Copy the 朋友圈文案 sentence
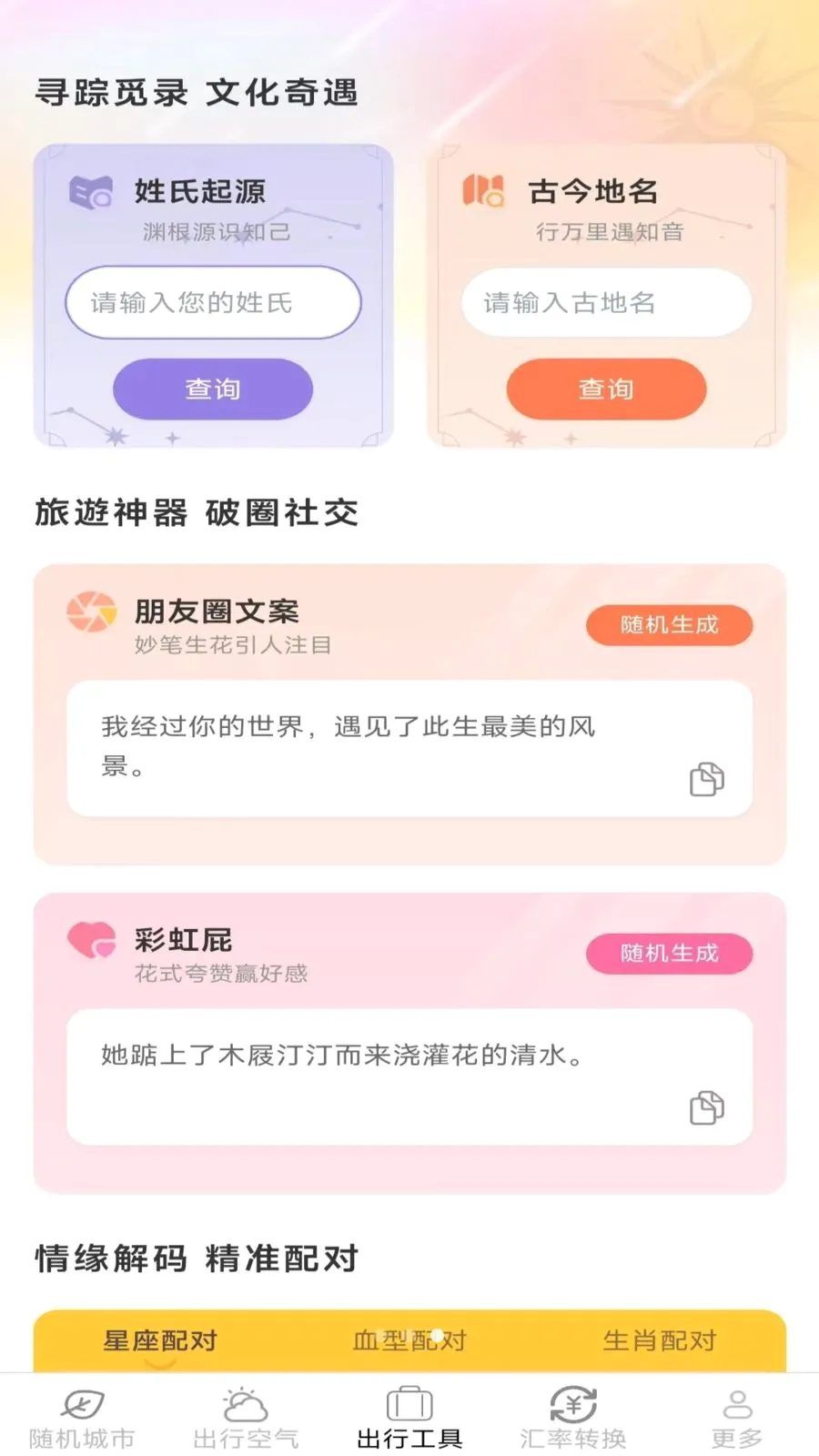The height and width of the screenshot is (1456, 819). (707, 779)
